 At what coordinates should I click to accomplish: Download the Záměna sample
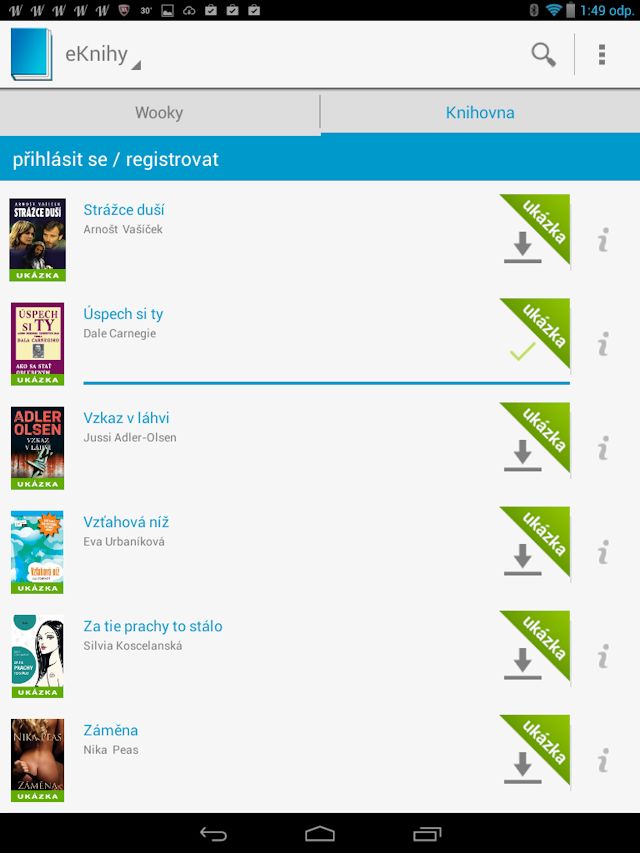(522, 767)
